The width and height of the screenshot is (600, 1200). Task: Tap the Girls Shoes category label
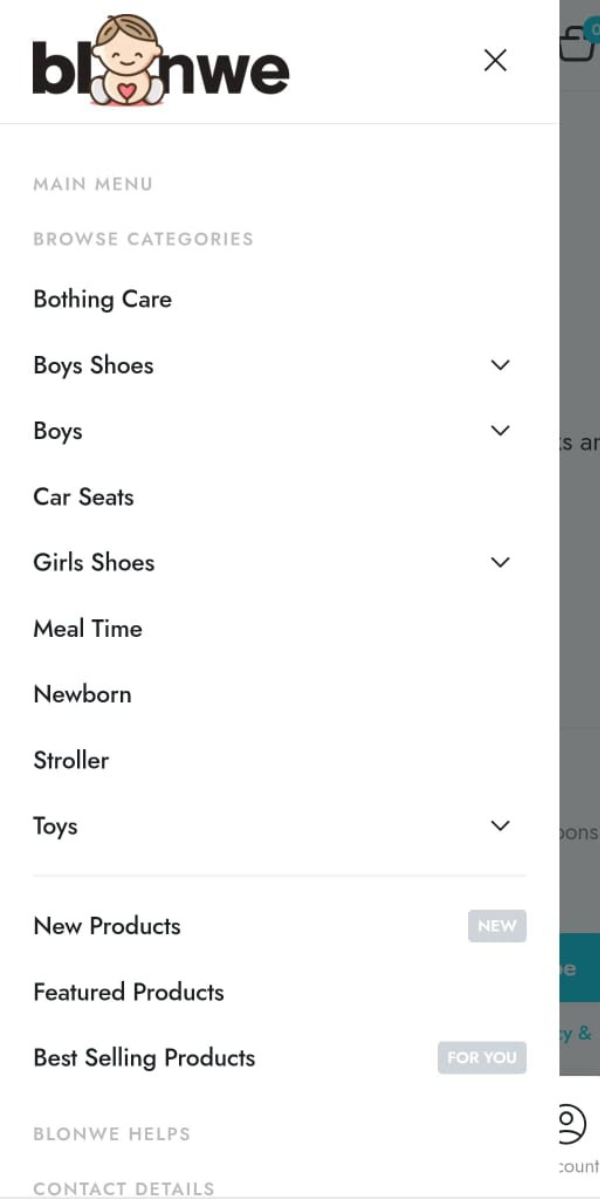coord(94,563)
